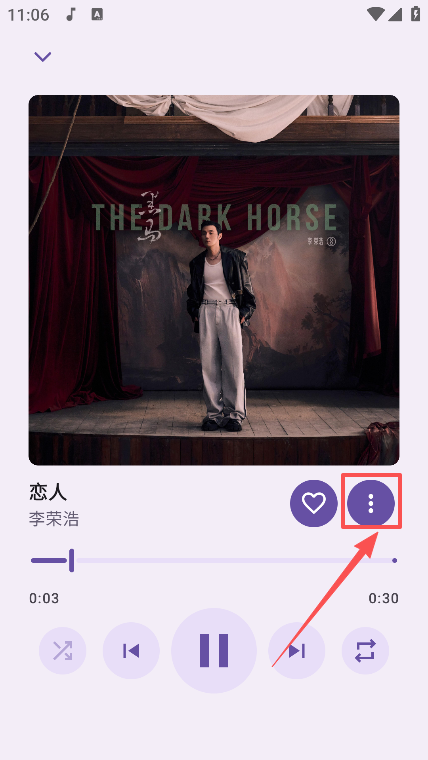The image size is (428, 760).
Task: Favorite the song with the heart button
Action: pyautogui.click(x=314, y=504)
